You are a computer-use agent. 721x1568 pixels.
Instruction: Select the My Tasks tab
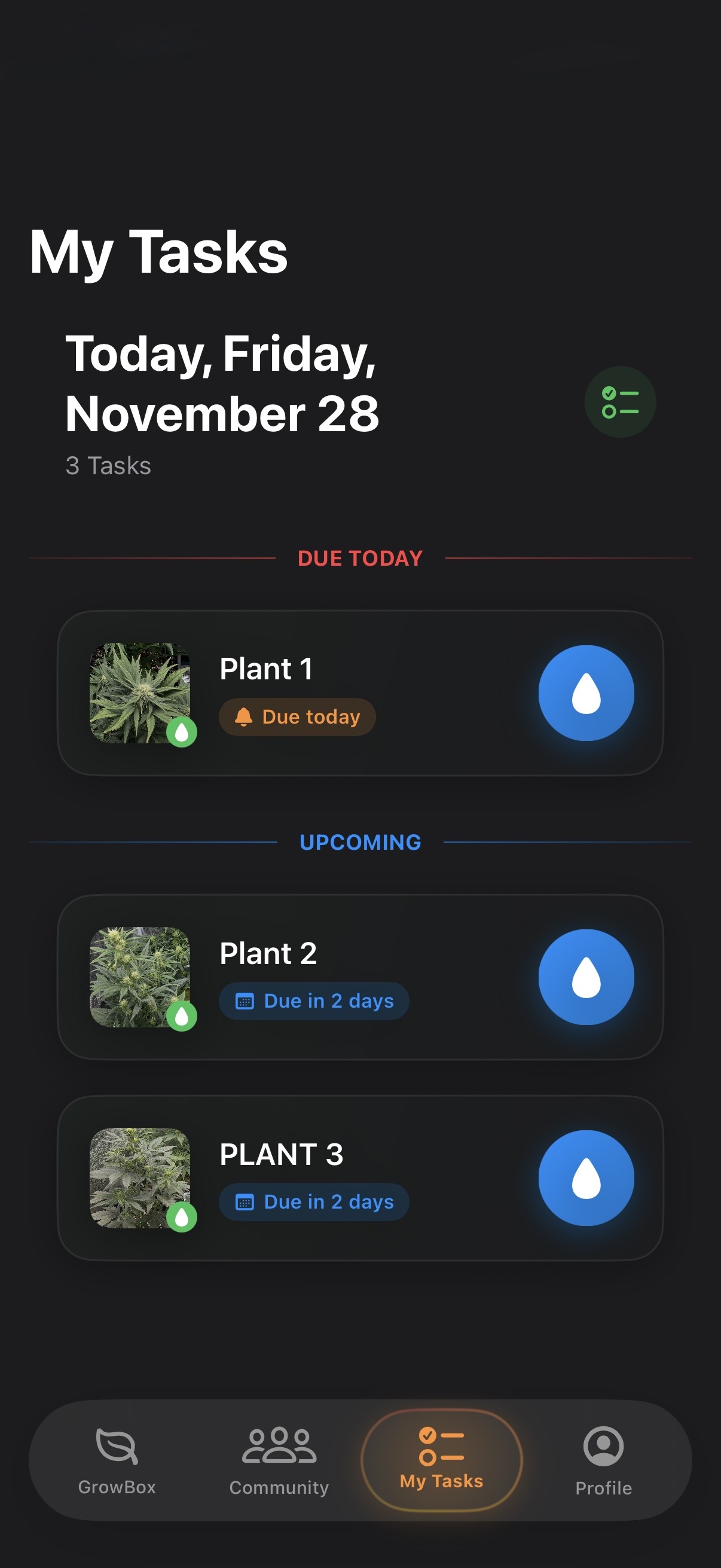tap(441, 1460)
